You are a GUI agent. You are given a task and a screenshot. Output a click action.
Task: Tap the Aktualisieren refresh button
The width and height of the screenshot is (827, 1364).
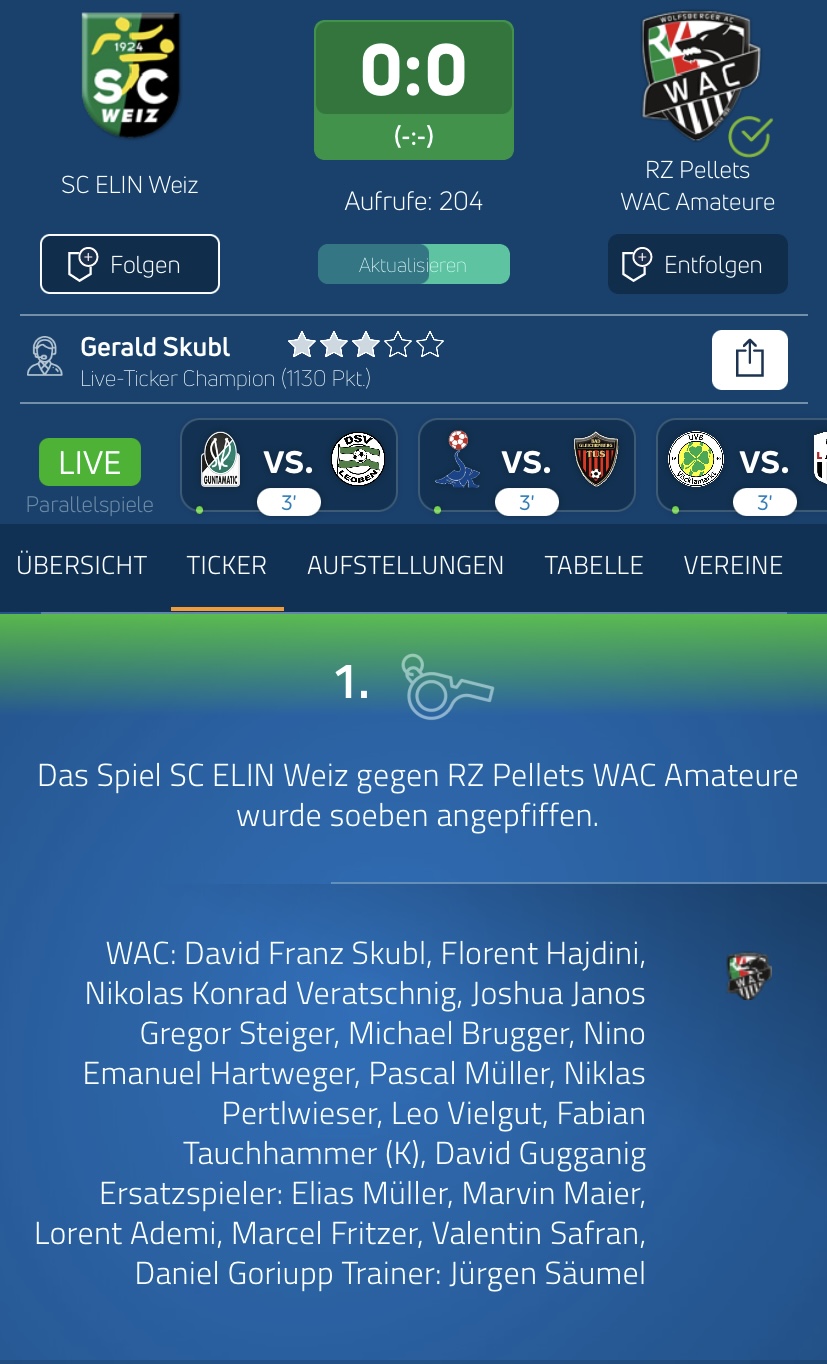point(413,265)
